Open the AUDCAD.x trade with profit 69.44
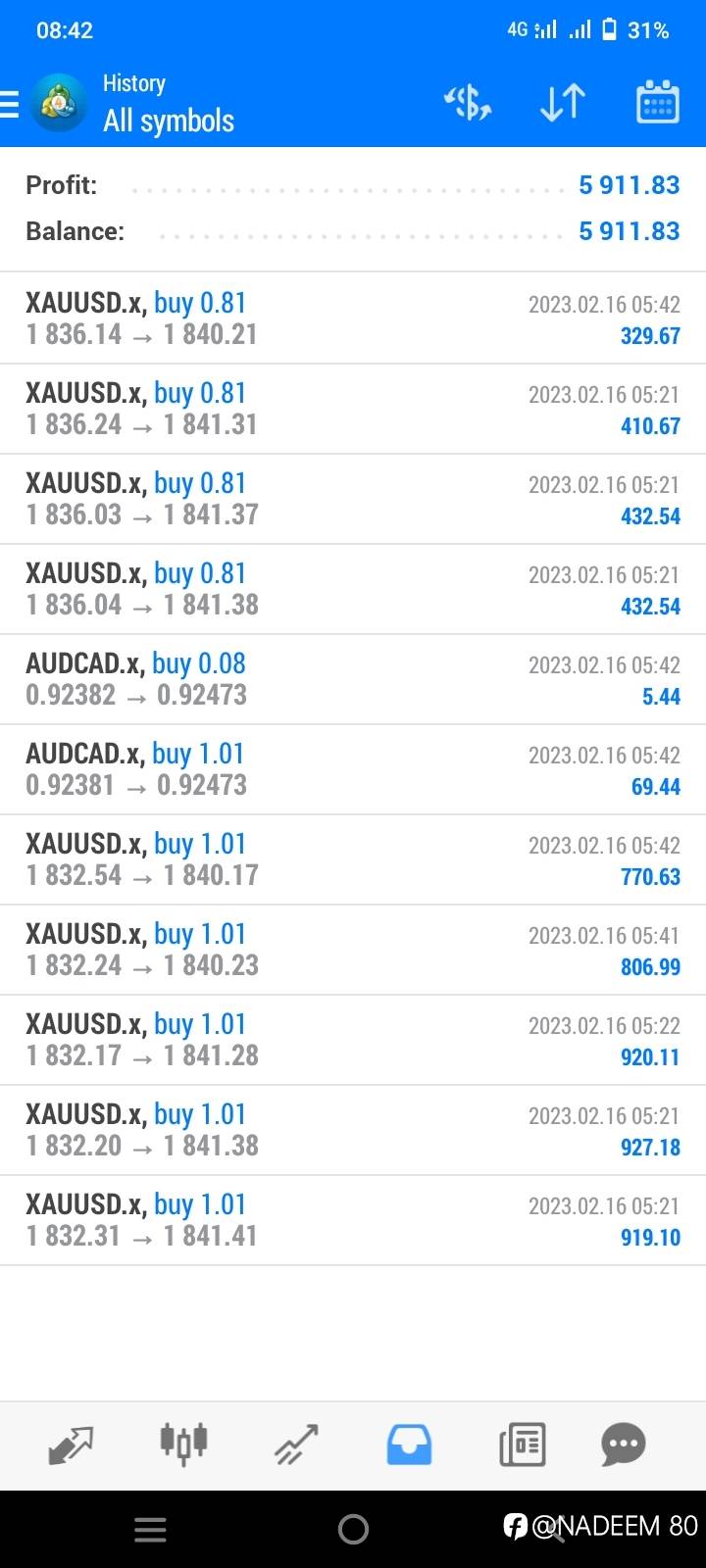 (x=353, y=769)
